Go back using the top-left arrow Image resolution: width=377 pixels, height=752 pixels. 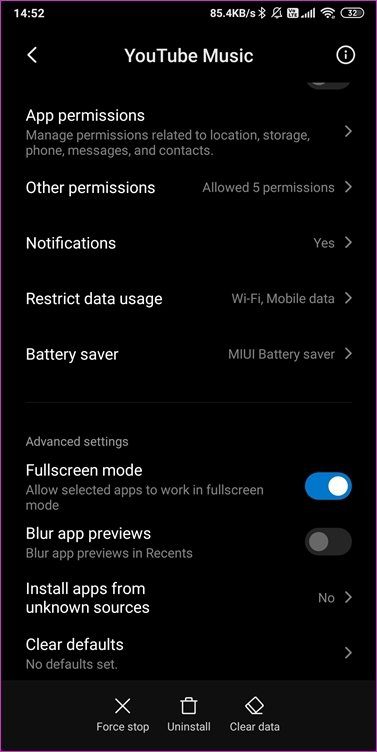pos(32,55)
